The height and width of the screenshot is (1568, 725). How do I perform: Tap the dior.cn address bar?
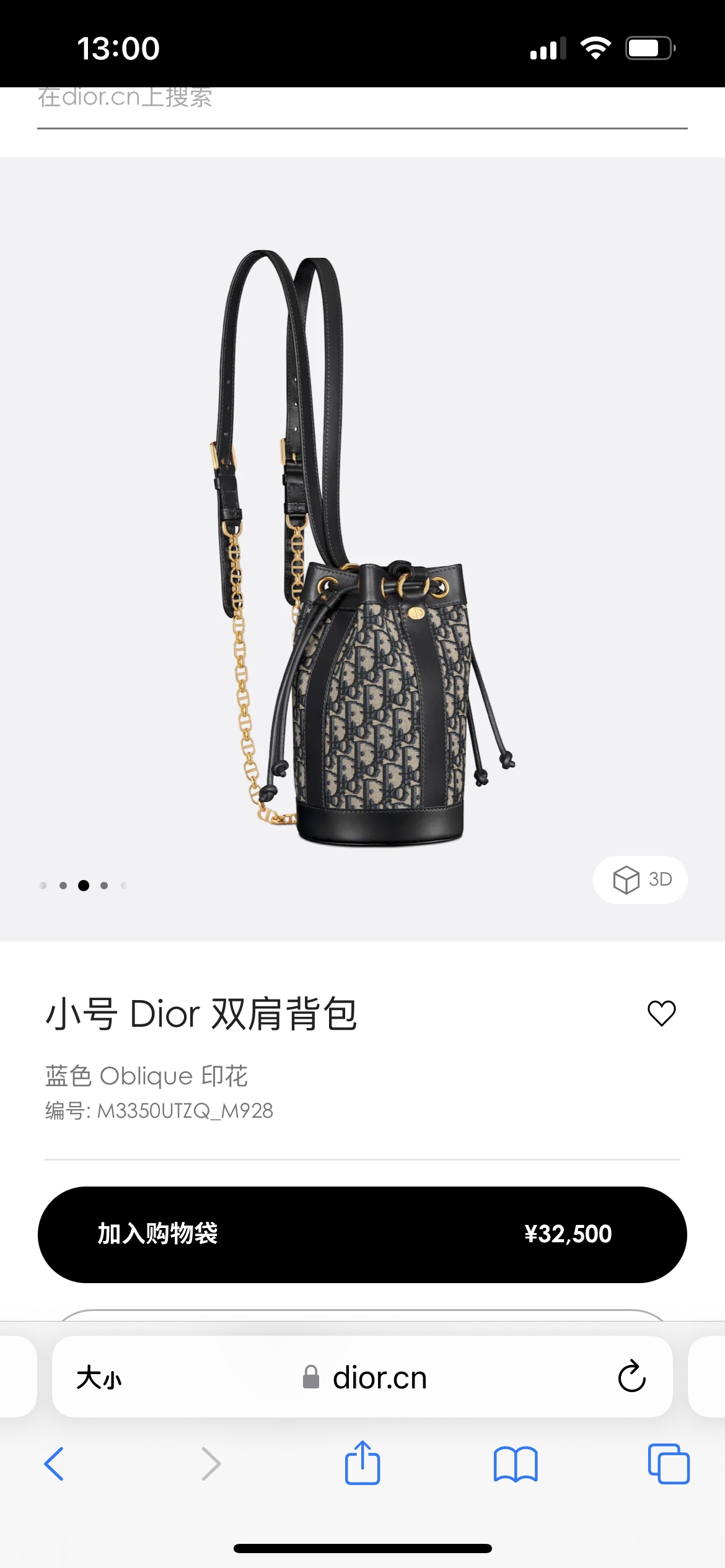(x=362, y=1377)
